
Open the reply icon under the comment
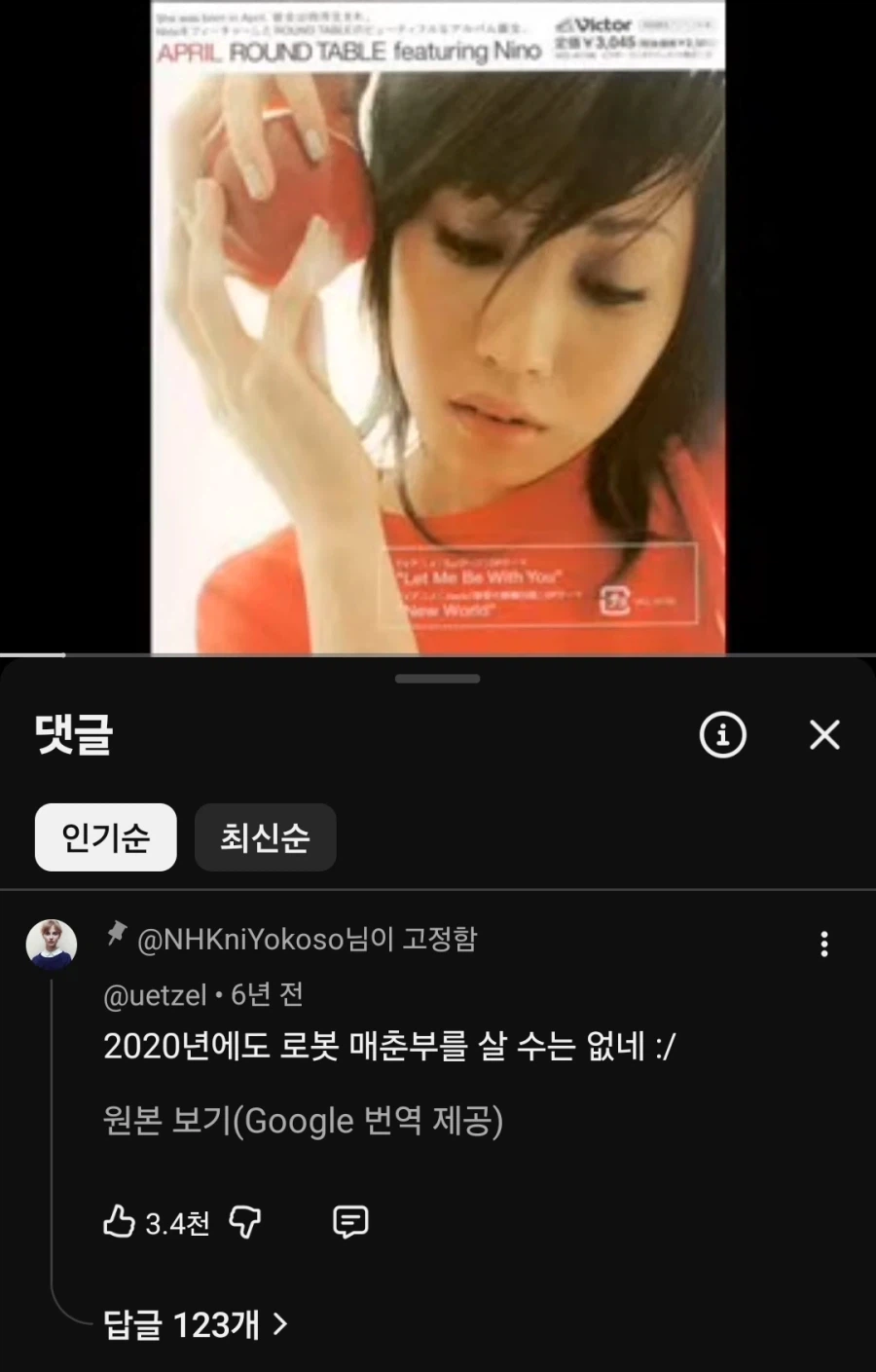pos(351,1221)
